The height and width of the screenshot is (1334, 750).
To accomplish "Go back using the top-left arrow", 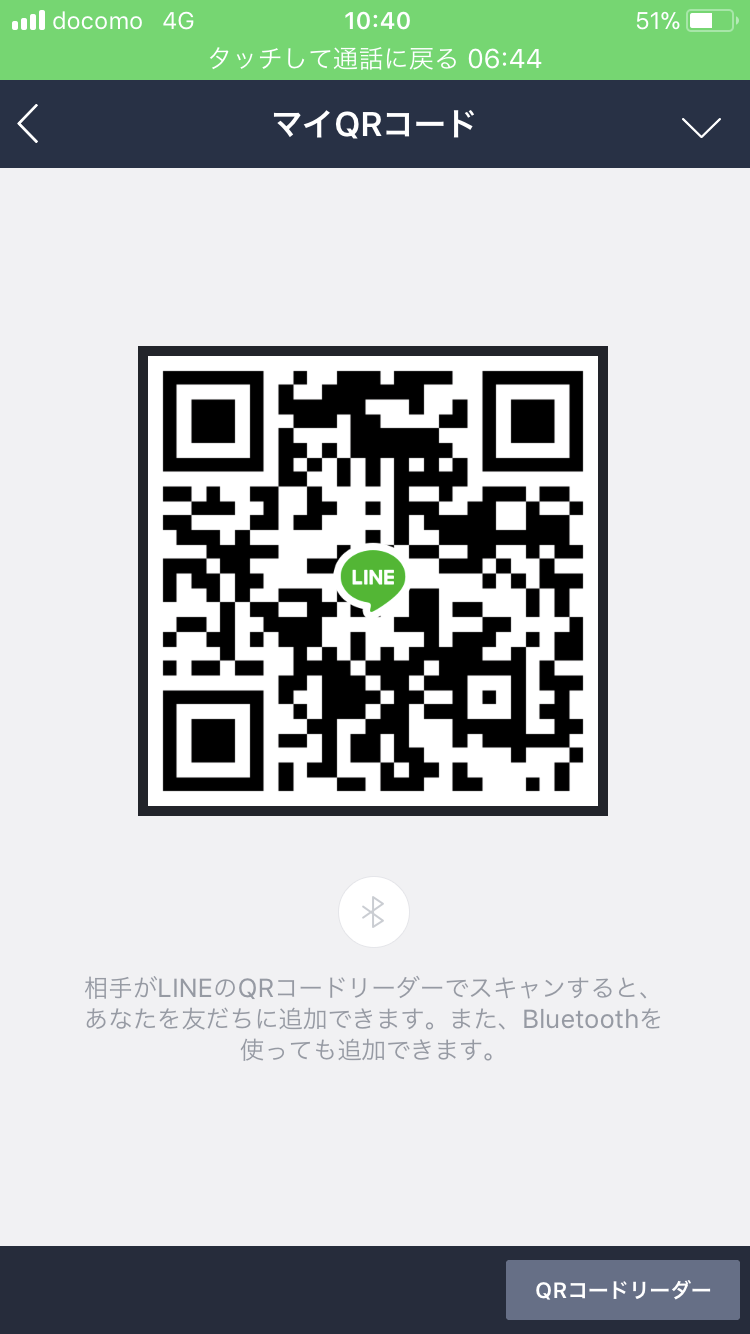I will [28, 124].
